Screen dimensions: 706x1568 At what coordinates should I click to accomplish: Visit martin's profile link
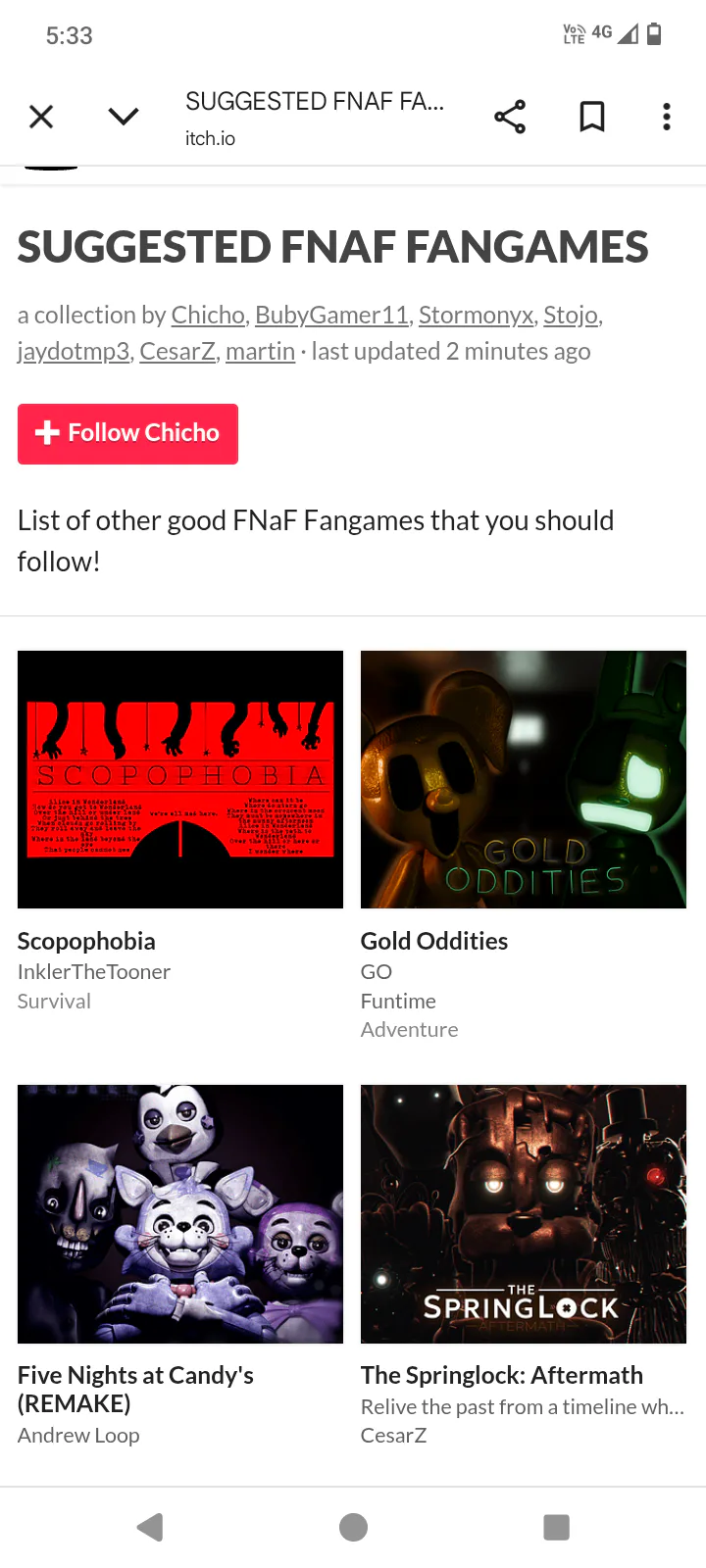260,352
